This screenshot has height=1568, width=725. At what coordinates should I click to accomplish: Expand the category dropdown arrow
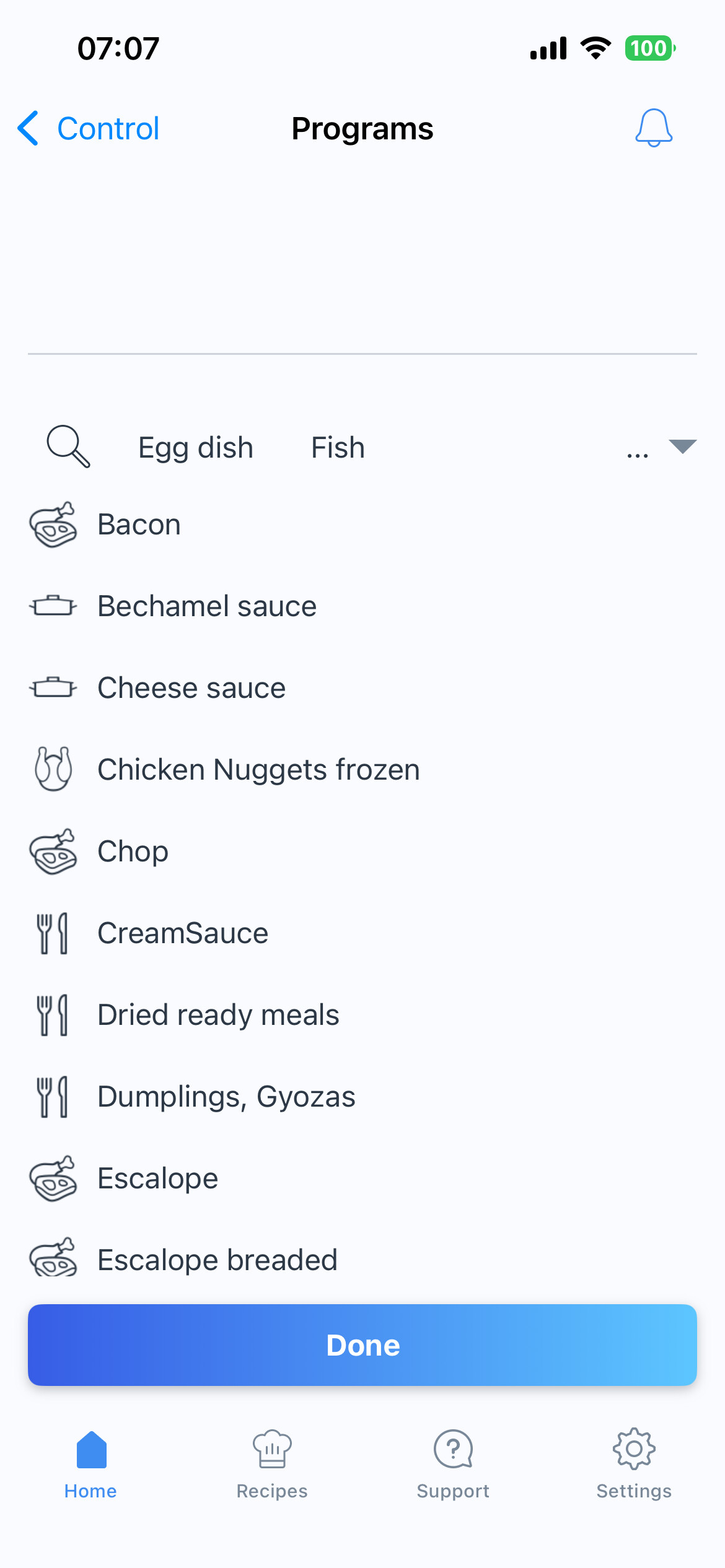pos(682,446)
